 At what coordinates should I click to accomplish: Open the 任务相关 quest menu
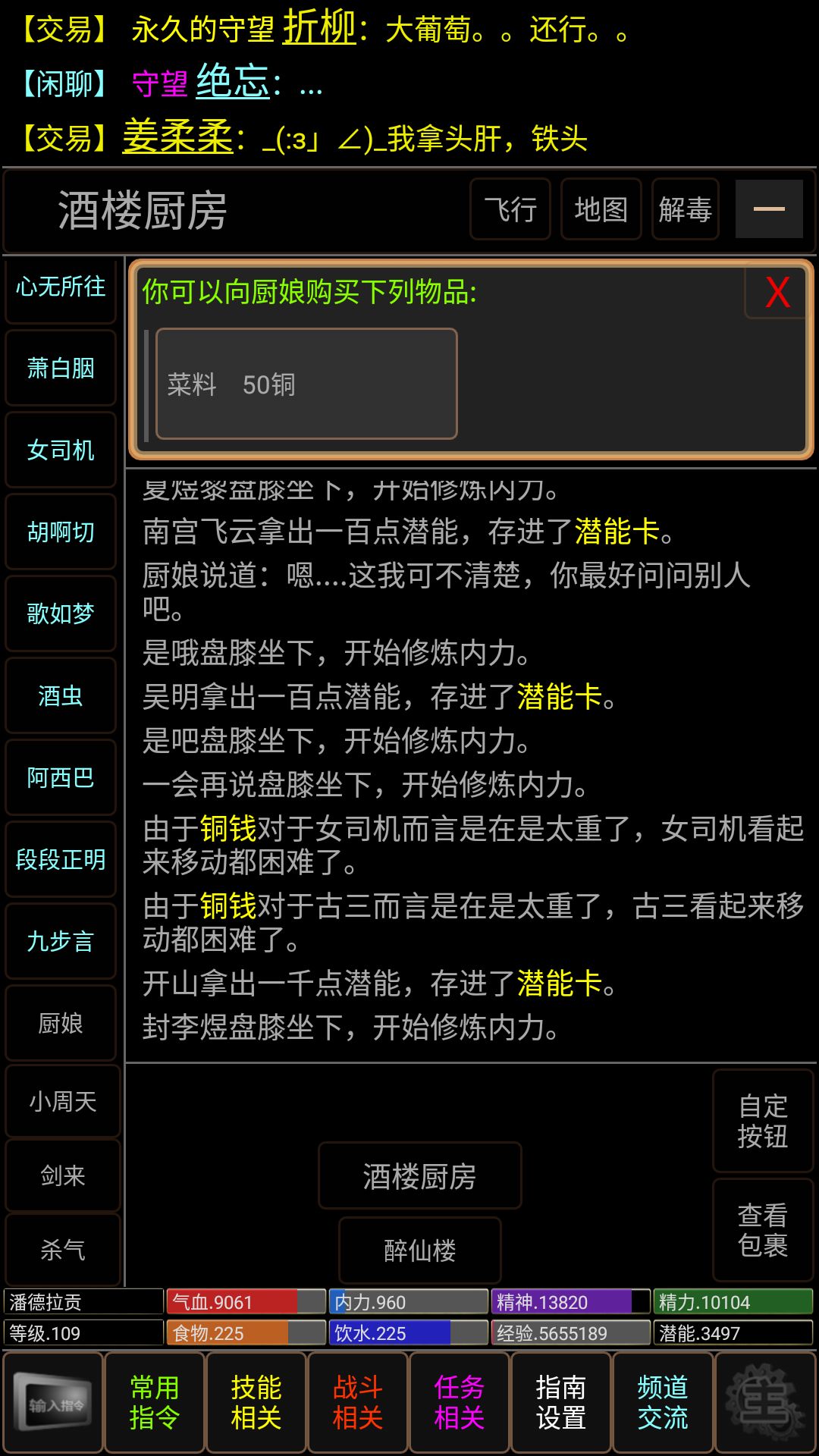459,1401
